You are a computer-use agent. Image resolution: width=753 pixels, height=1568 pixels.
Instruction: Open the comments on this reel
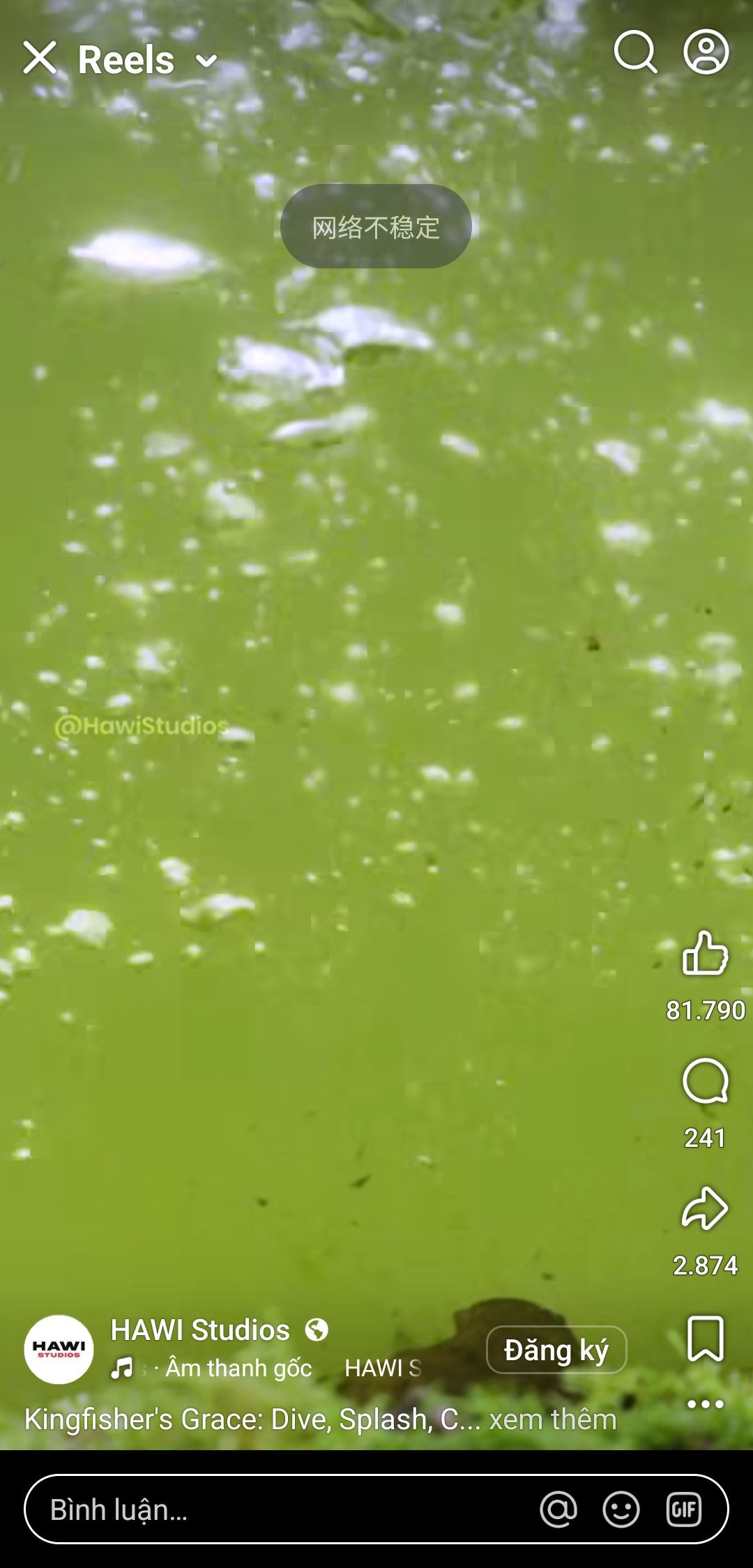pos(705,1081)
